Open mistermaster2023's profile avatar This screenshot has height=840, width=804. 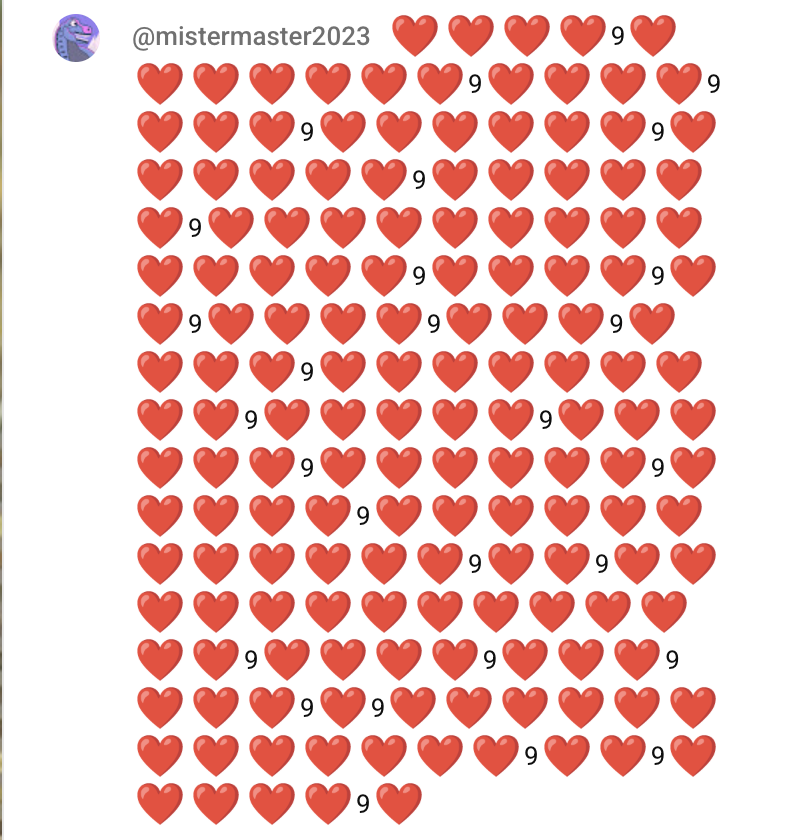coord(76,38)
